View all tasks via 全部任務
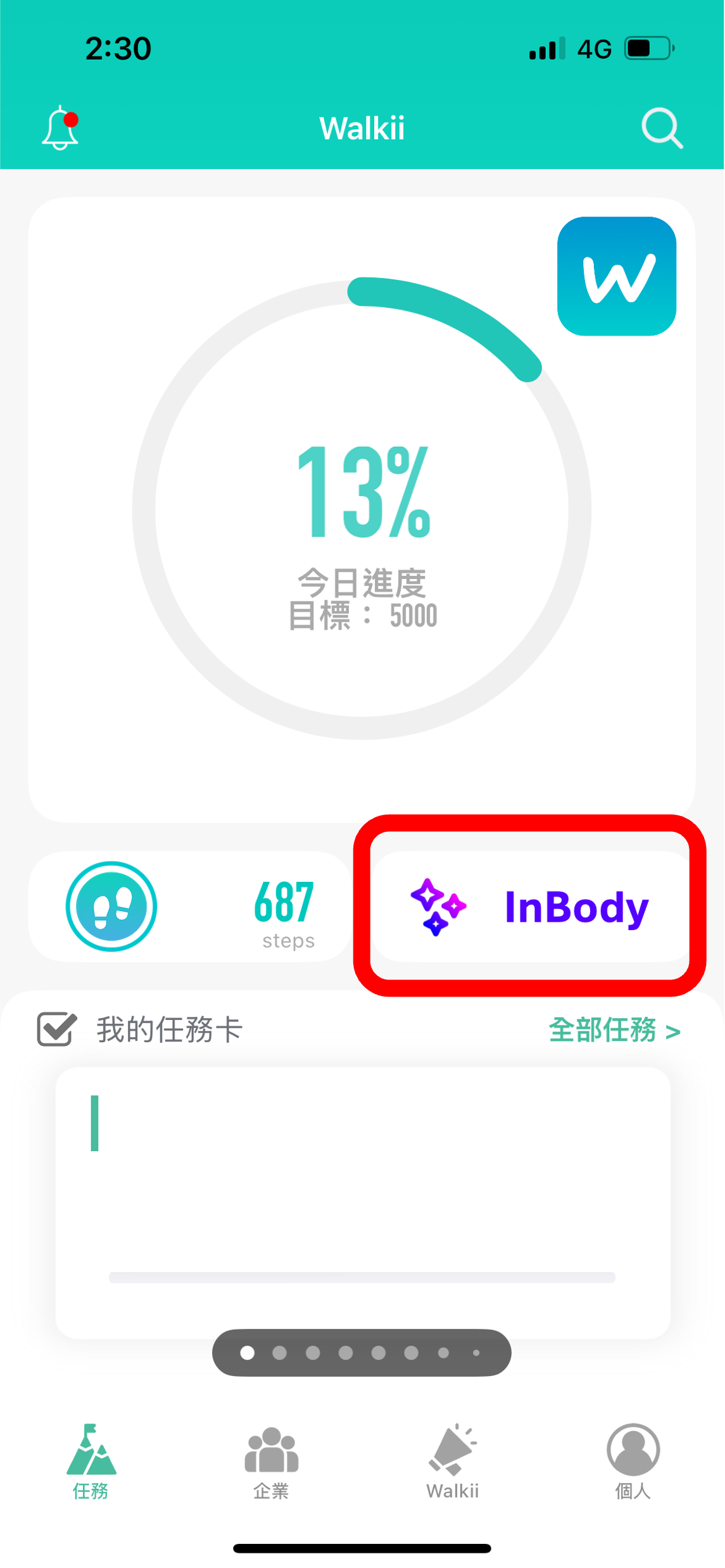Screen dimensions: 725x1568 (x=614, y=1029)
